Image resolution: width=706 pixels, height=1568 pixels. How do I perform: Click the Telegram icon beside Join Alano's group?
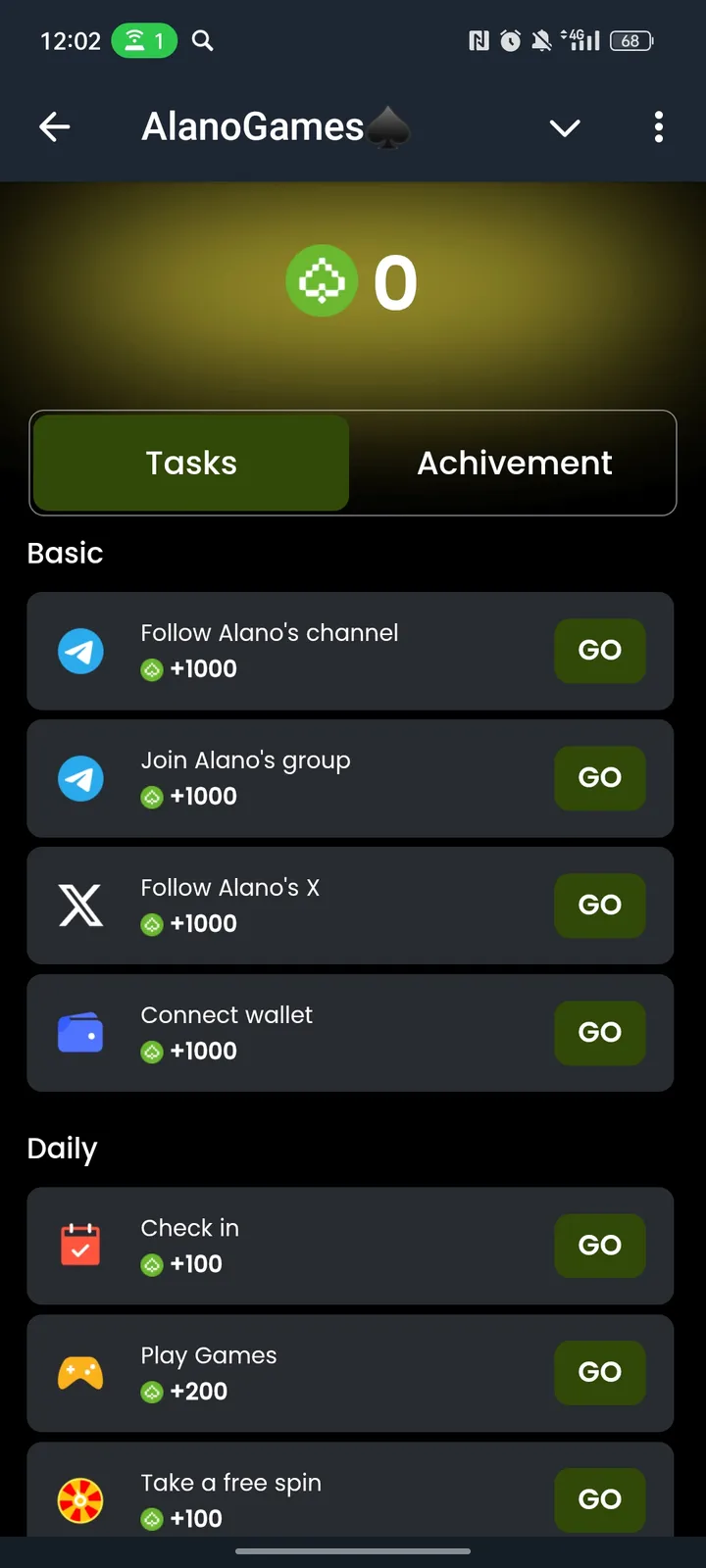click(x=80, y=778)
